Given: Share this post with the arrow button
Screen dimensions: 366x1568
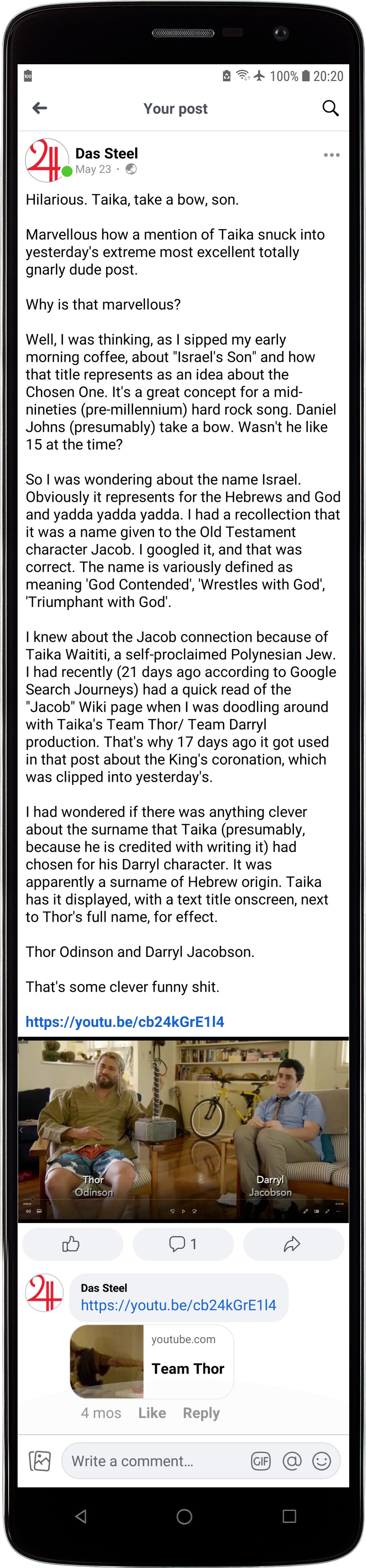Looking at the screenshot, I should [x=293, y=1243].
